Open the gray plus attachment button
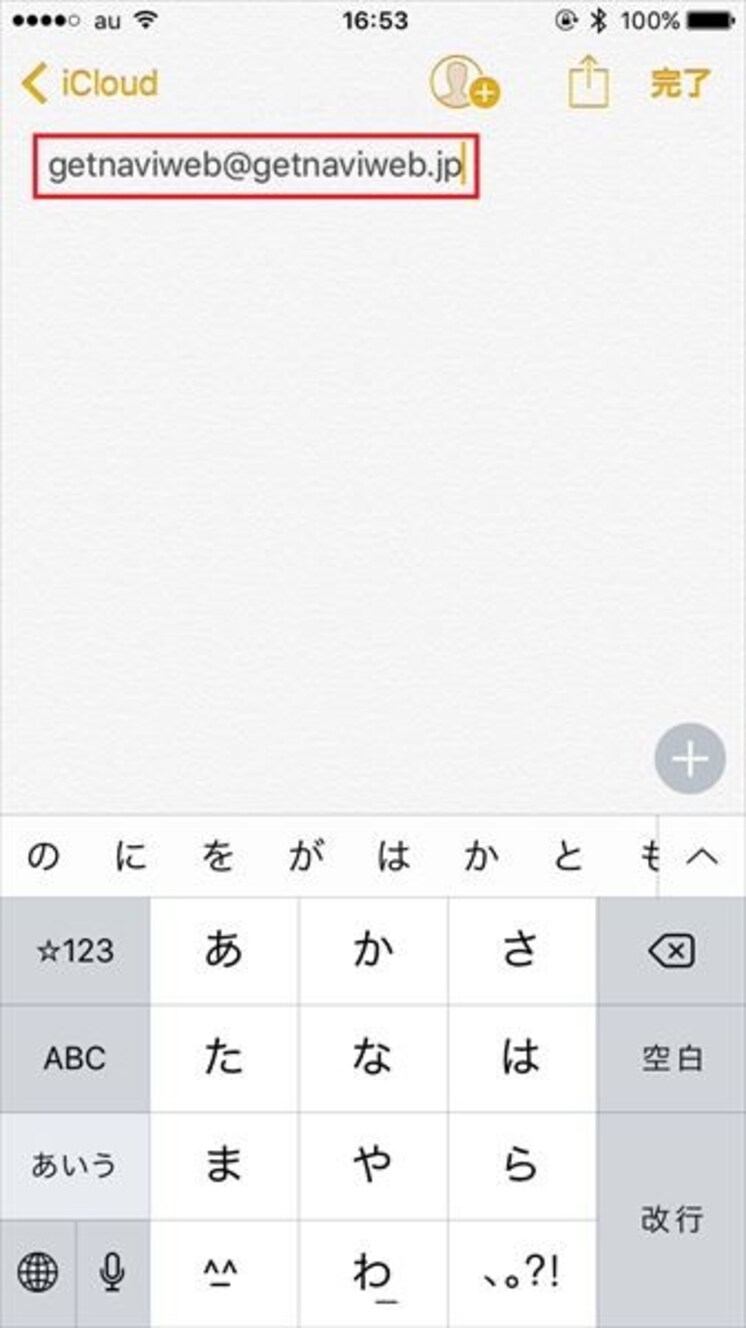Viewport: 746px width, 1328px height. coord(690,760)
